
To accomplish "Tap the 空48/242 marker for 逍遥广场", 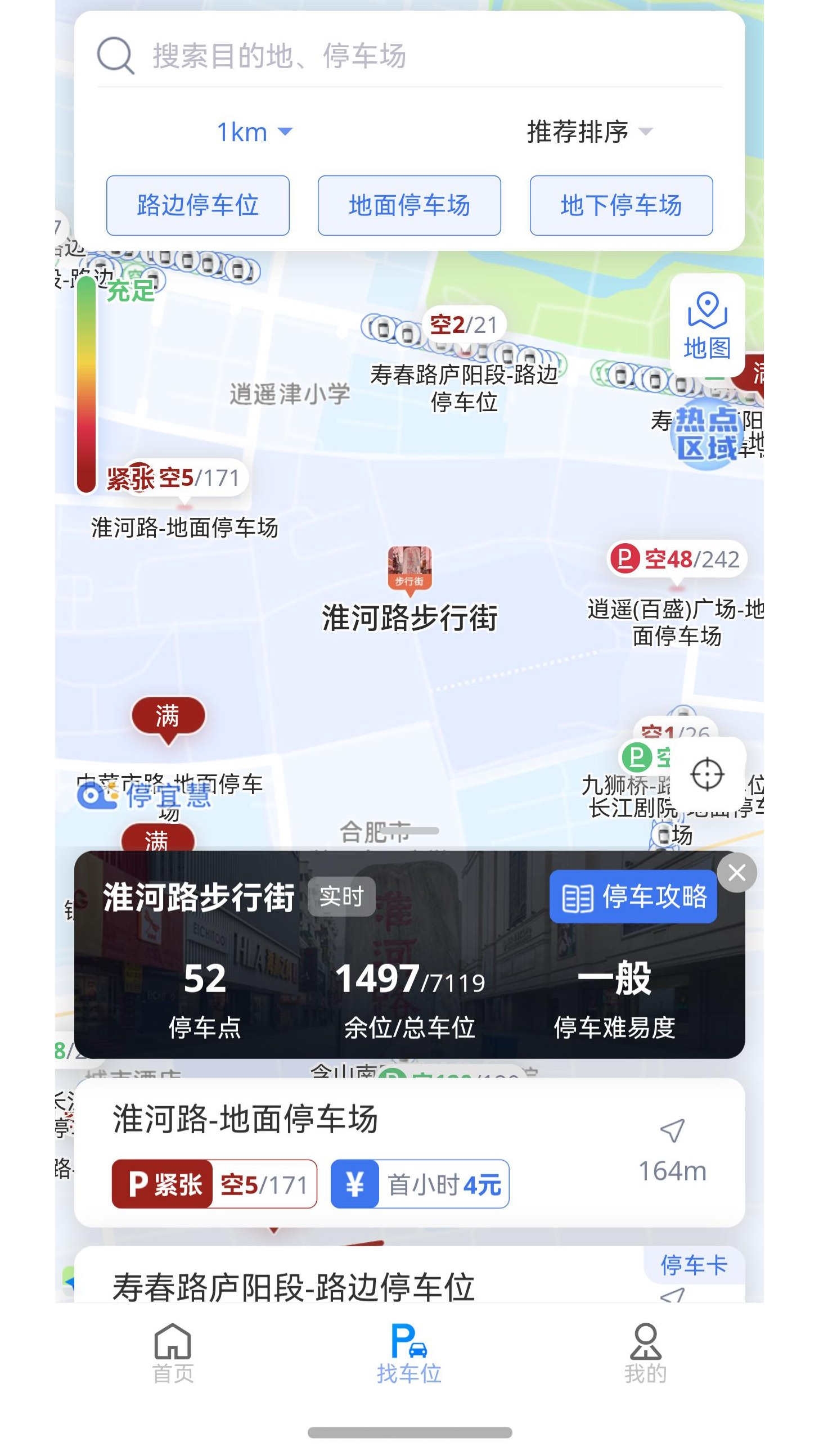I will (677, 560).
